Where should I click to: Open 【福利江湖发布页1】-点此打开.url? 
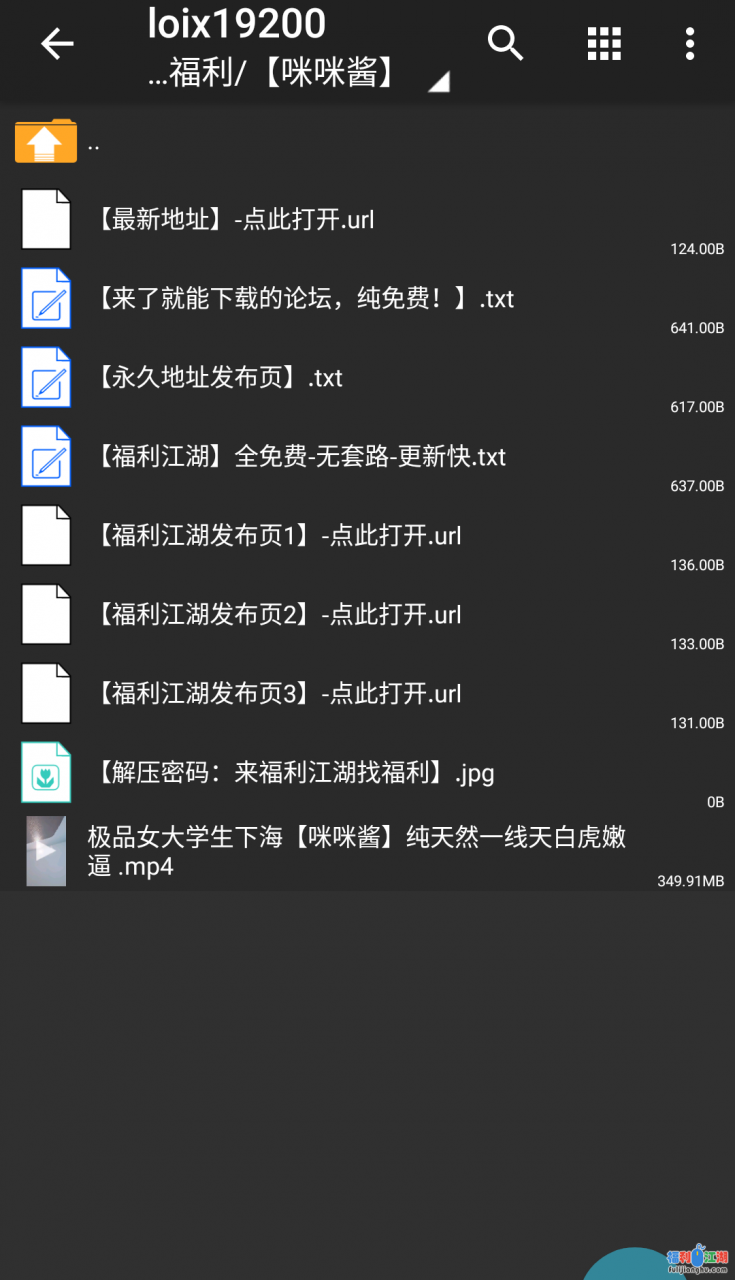coord(280,535)
